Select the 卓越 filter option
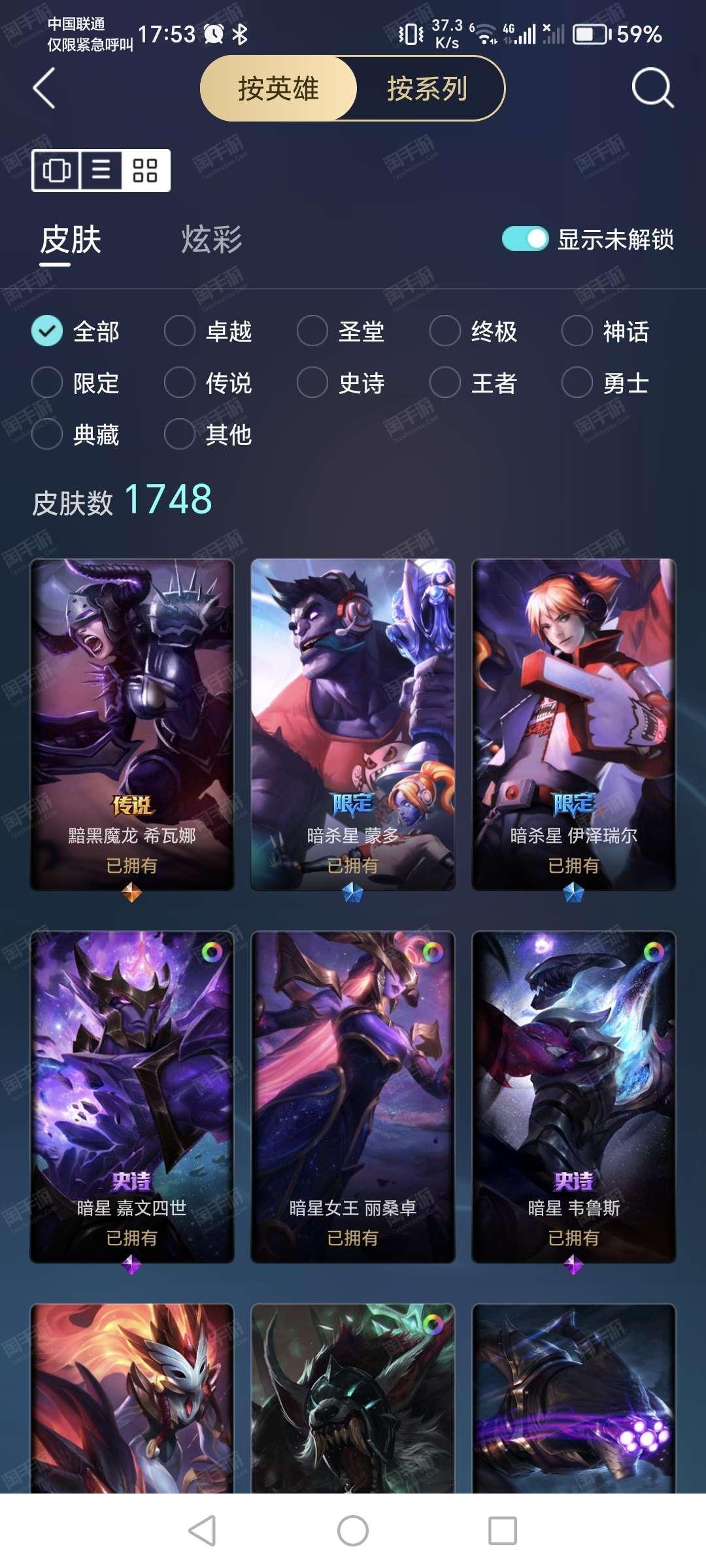 click(208, 331)
